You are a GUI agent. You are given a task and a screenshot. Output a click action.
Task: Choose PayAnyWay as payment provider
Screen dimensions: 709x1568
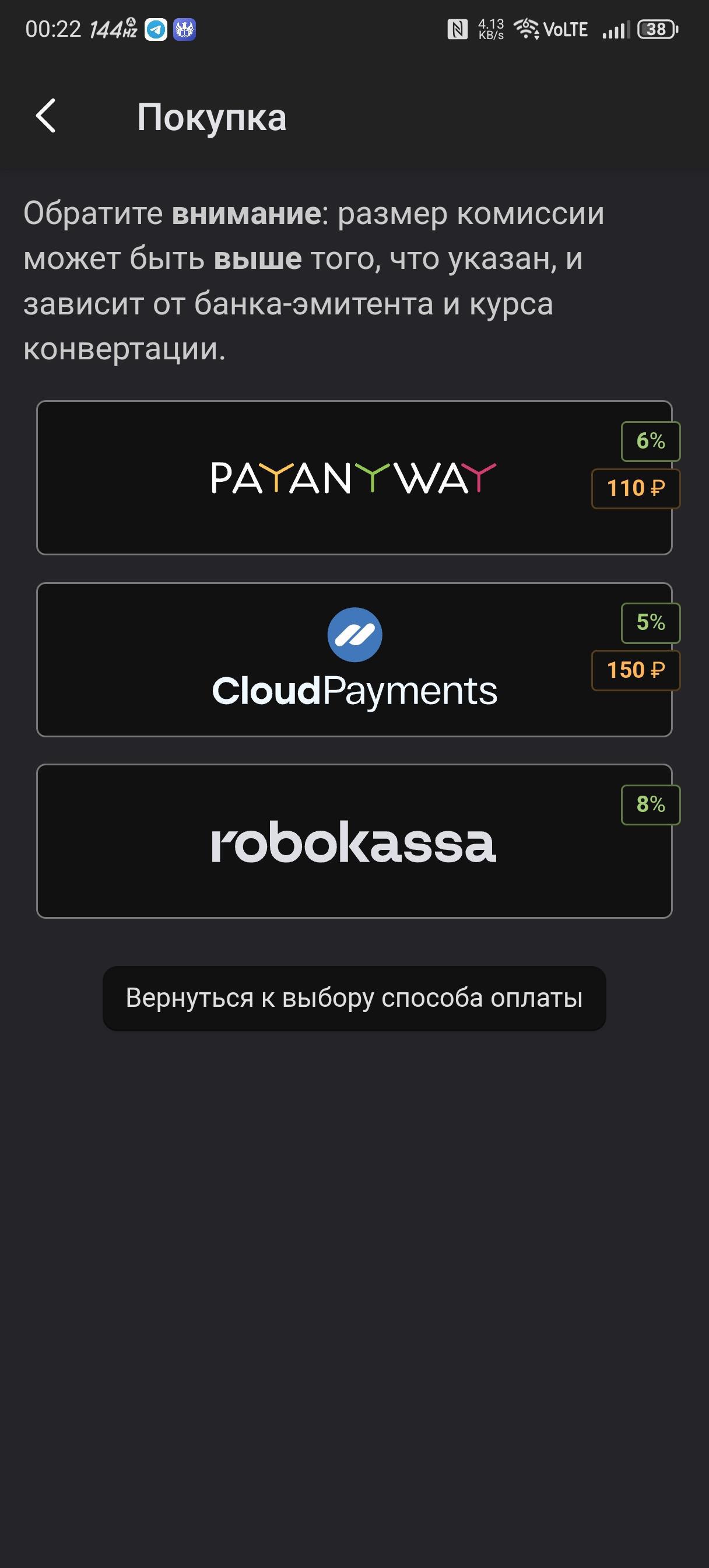(x=353, y=478)
